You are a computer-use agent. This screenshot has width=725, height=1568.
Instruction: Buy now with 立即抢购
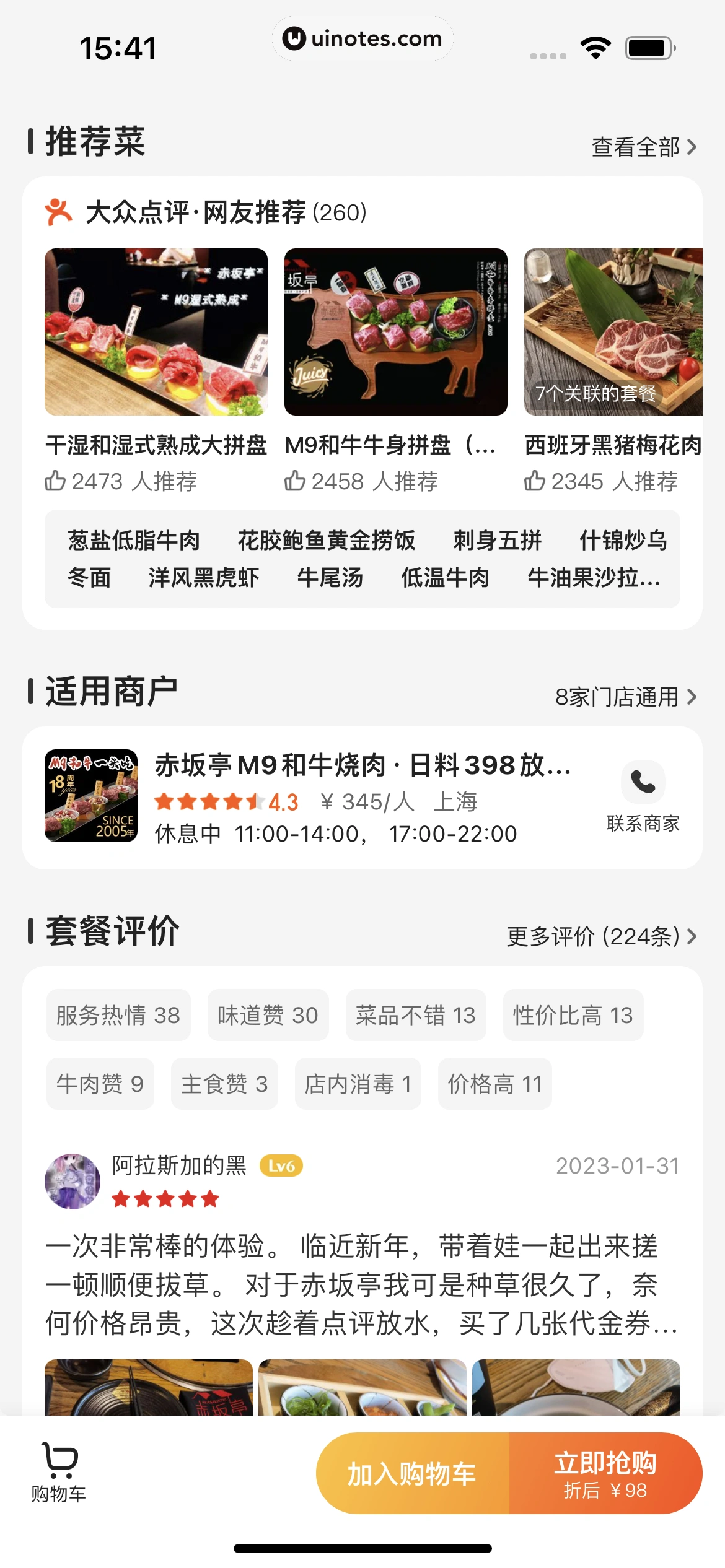click(605, 1474)
